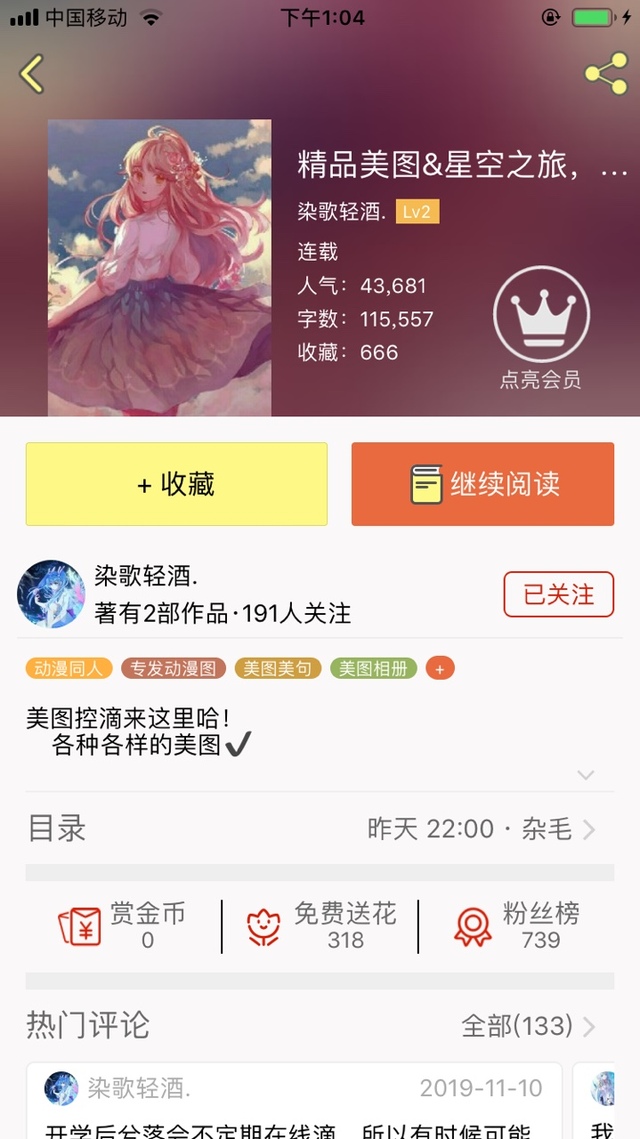
Task: Open the 目录 chapter list
Action: (x=320, y=829)
